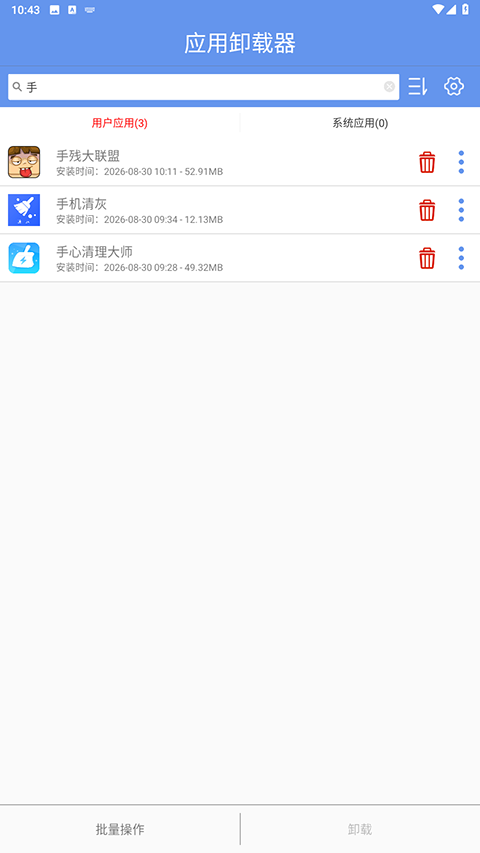Tap the 批量操作 button

click(x=120, y=829)
